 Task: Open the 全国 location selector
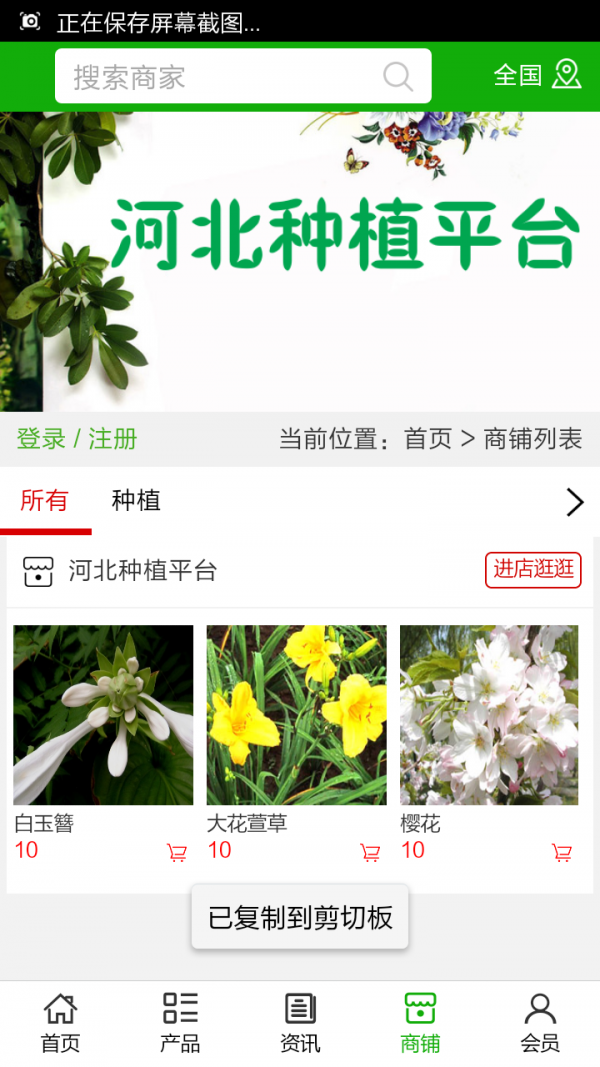point(537,75)
